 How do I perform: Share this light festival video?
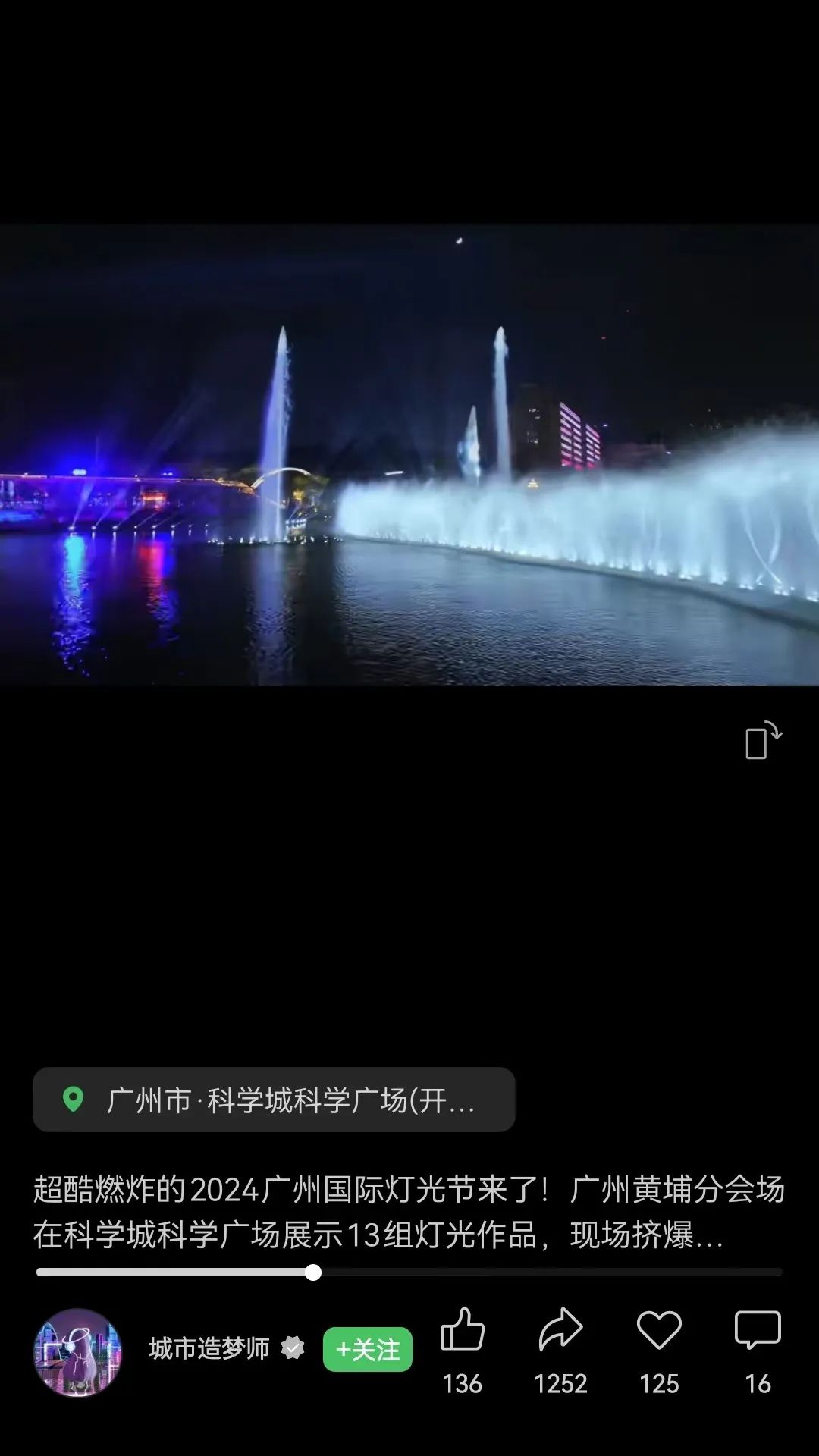point(560,1331)
